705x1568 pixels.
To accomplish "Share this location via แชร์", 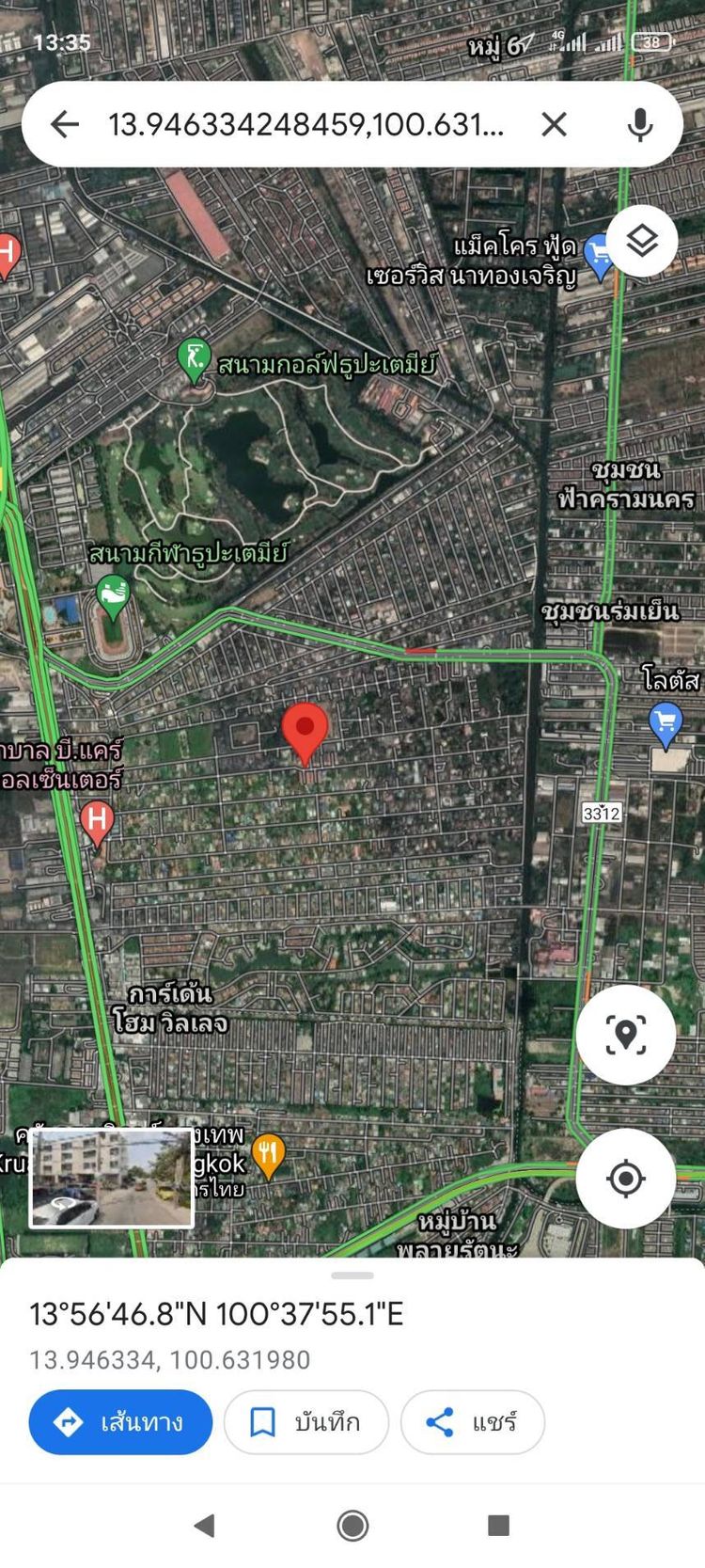I will (473, 1422).
